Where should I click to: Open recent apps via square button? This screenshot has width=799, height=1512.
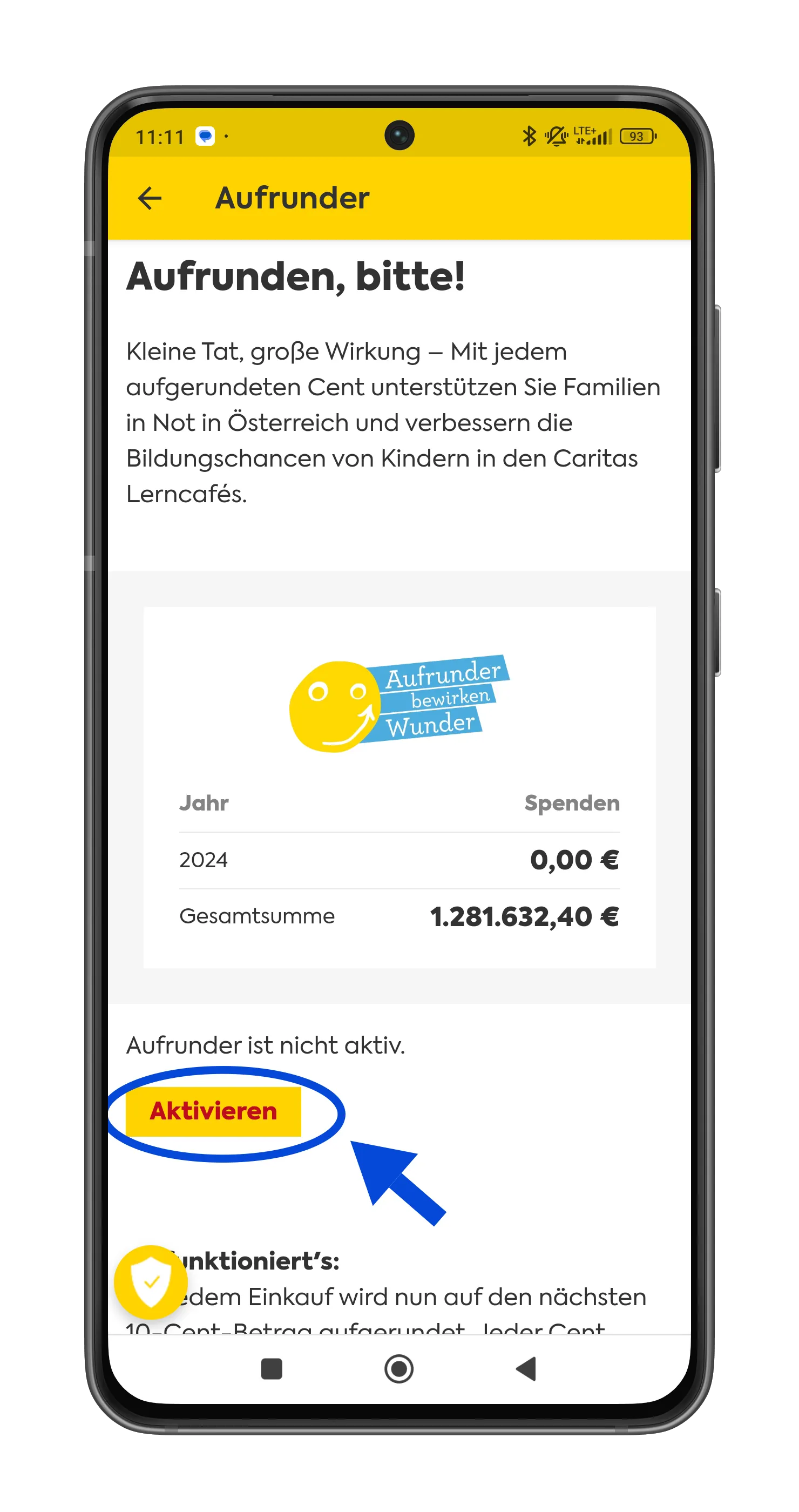[271, 1369]
